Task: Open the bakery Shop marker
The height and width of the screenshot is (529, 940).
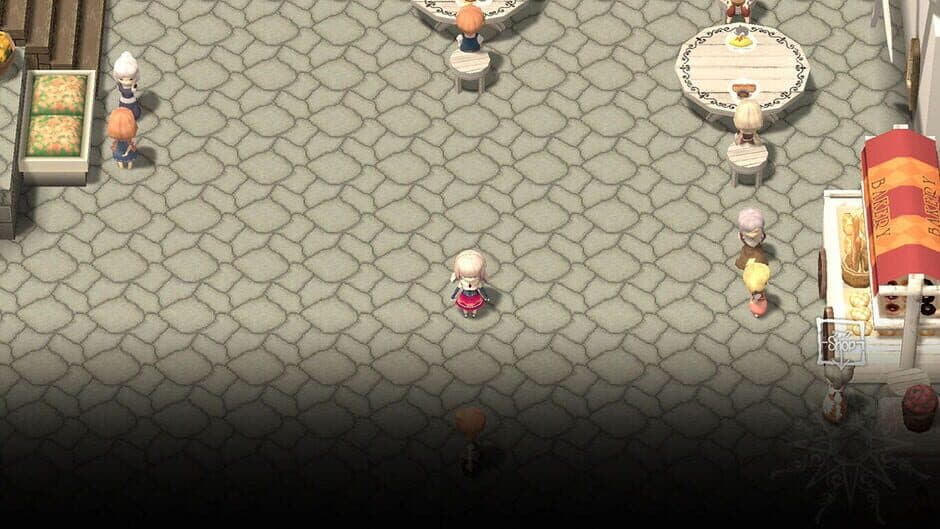Action: pos(838,343)
